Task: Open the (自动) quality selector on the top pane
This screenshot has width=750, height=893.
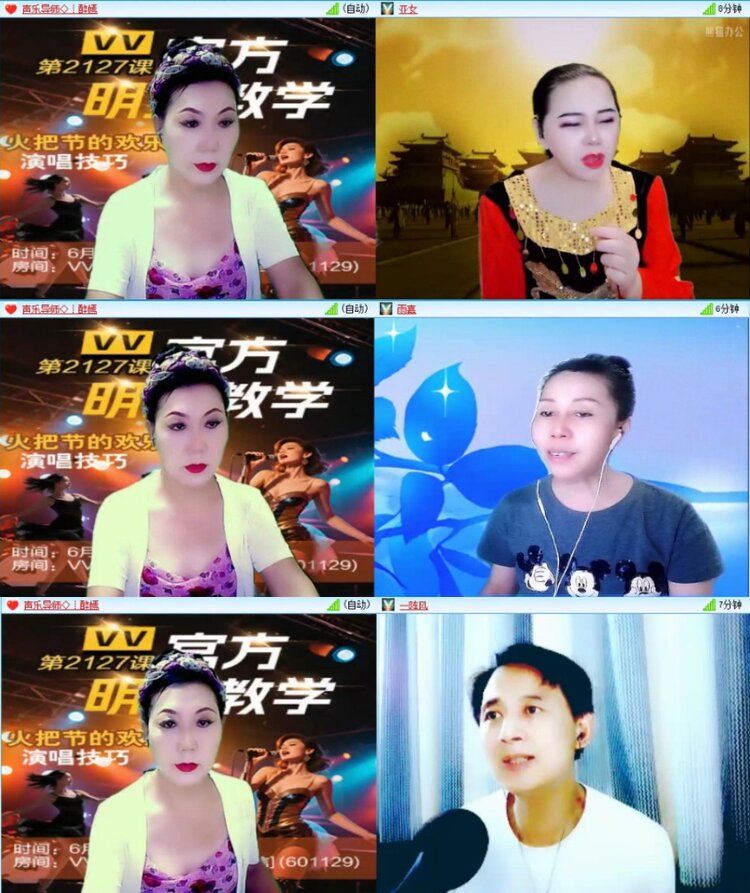Action: pos(357,9)
